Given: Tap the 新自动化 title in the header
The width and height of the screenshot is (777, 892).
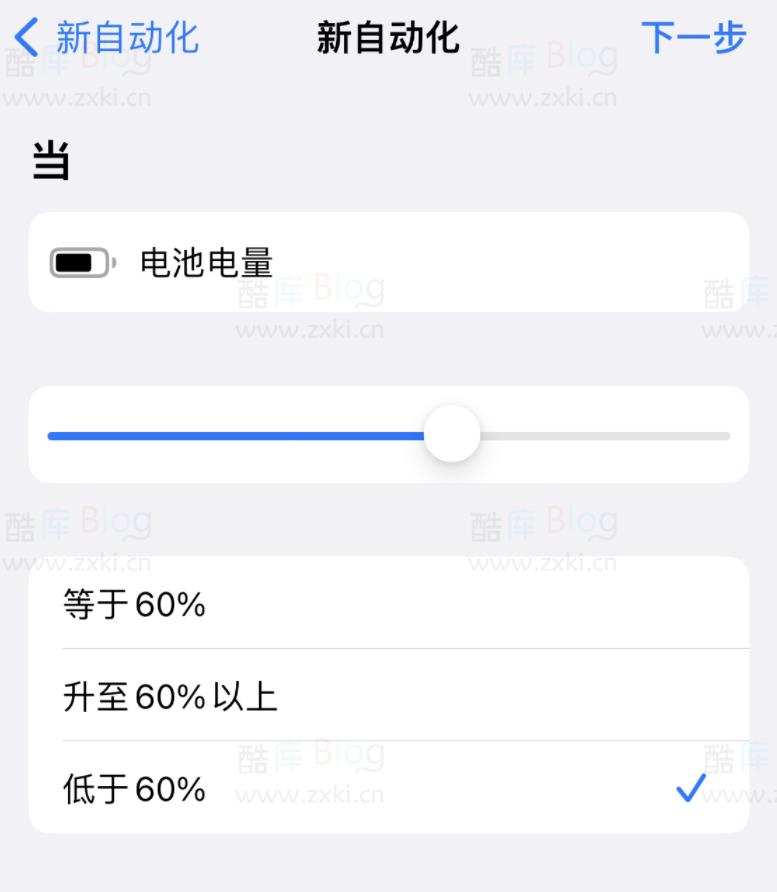Looking at the screenshot, I should (x=388, y=37).
